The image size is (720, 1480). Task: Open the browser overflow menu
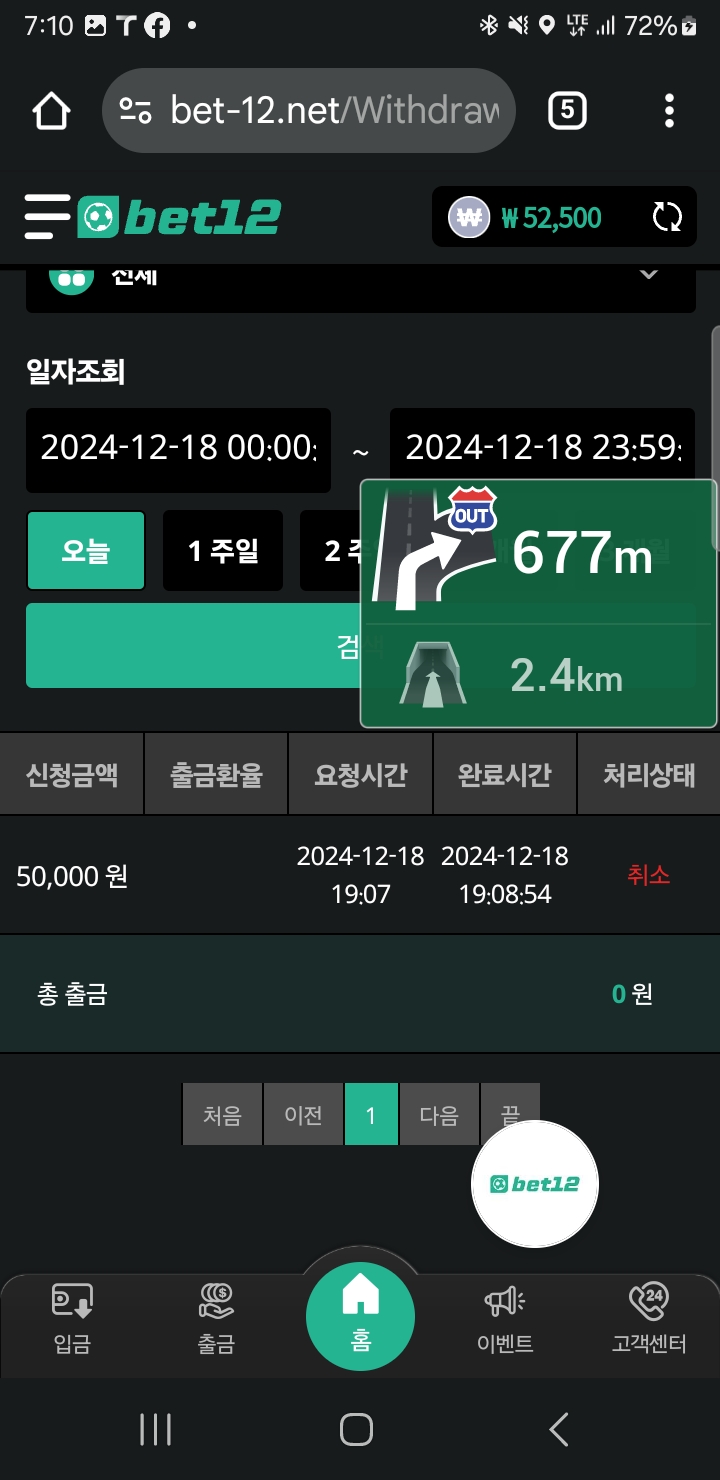pyautogui.click(x=669, y=111)
